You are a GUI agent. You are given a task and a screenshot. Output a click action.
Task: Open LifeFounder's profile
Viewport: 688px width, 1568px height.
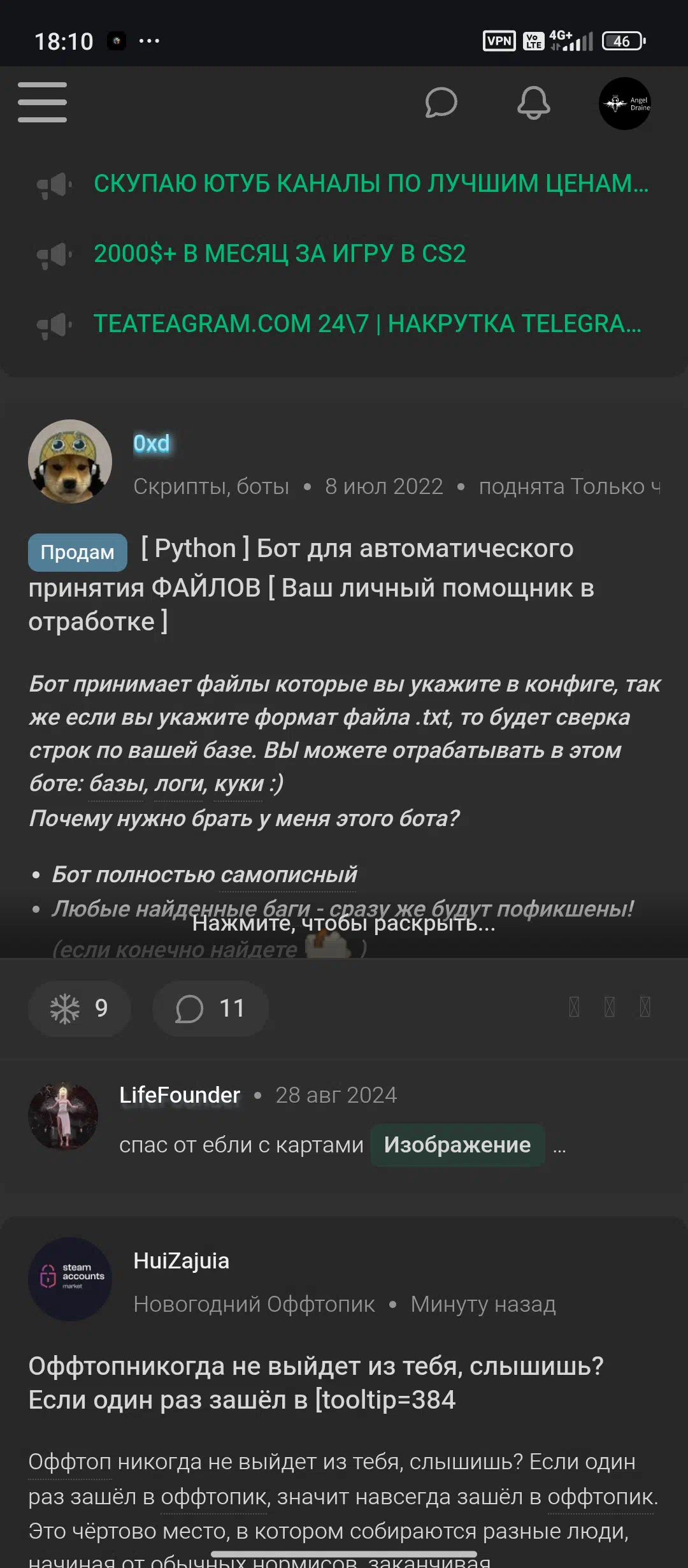[x=180, y=1095]
